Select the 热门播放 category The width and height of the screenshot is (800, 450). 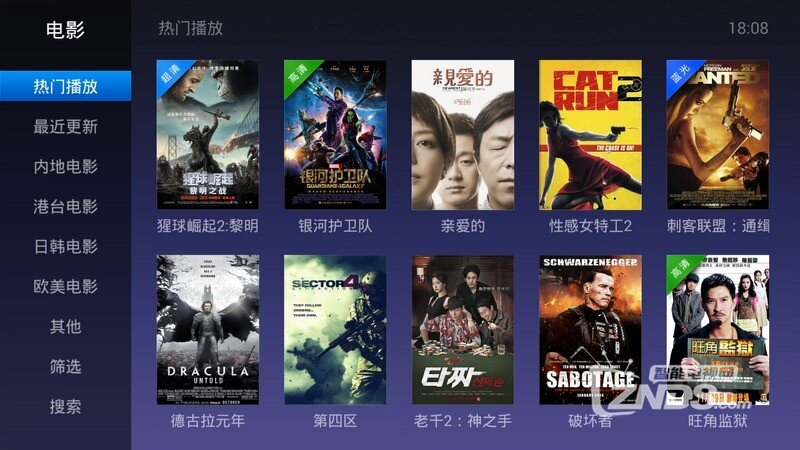coord(65,86)
